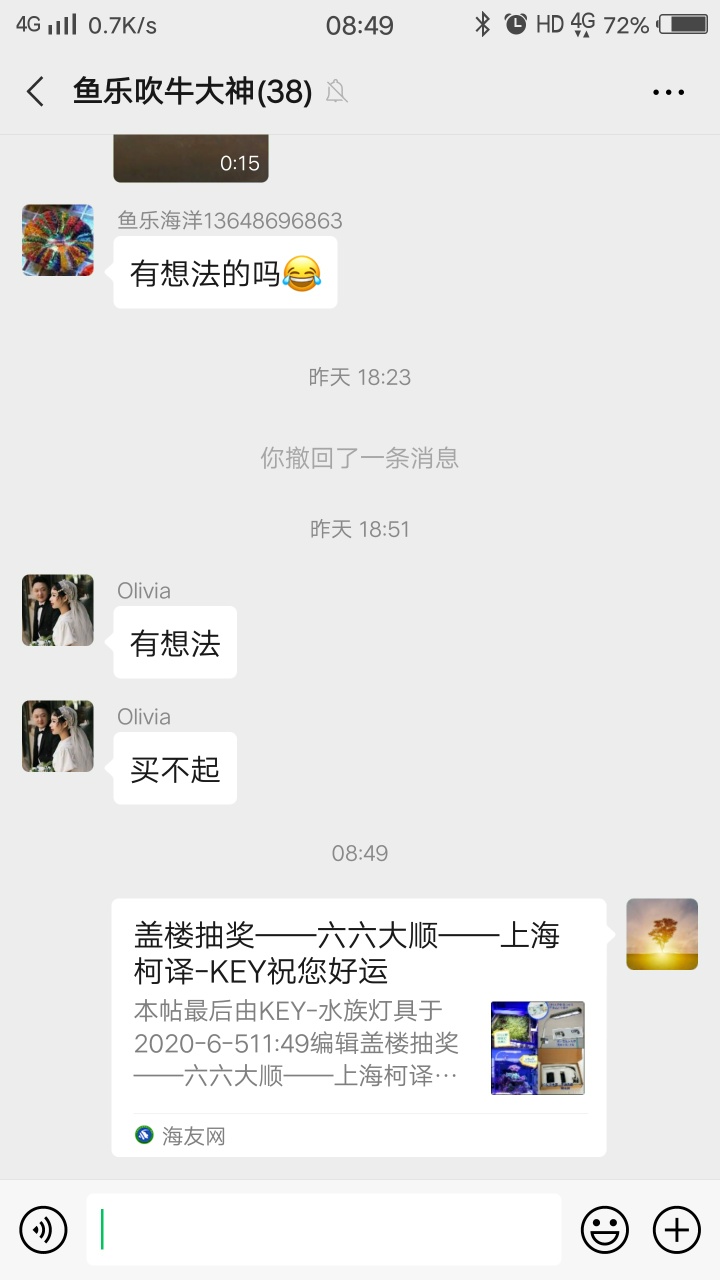720x1280 pixels.
Task: Go back from the group chat
Action: (36, 92)
